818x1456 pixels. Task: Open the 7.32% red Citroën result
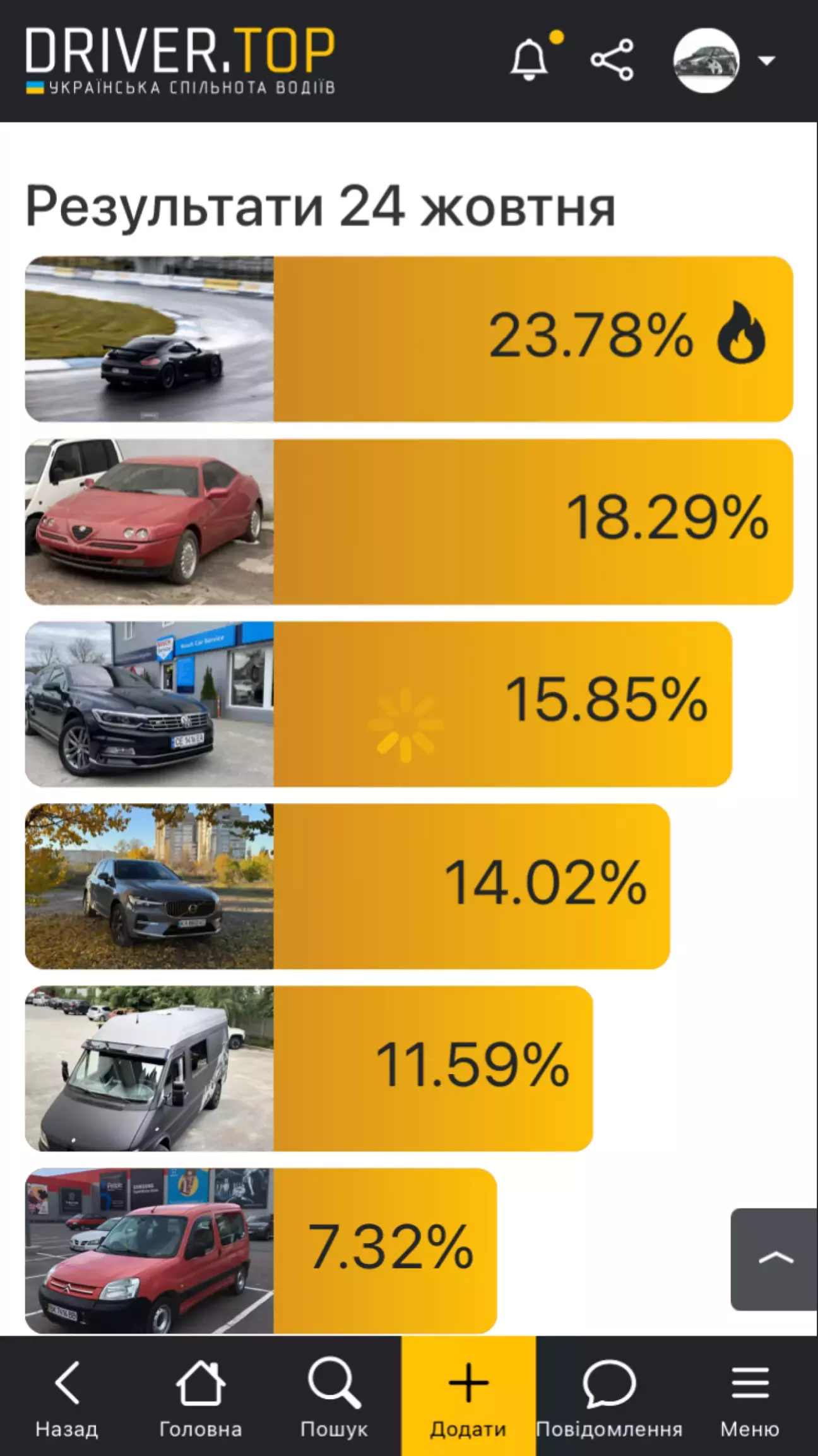click(261, 1251)
